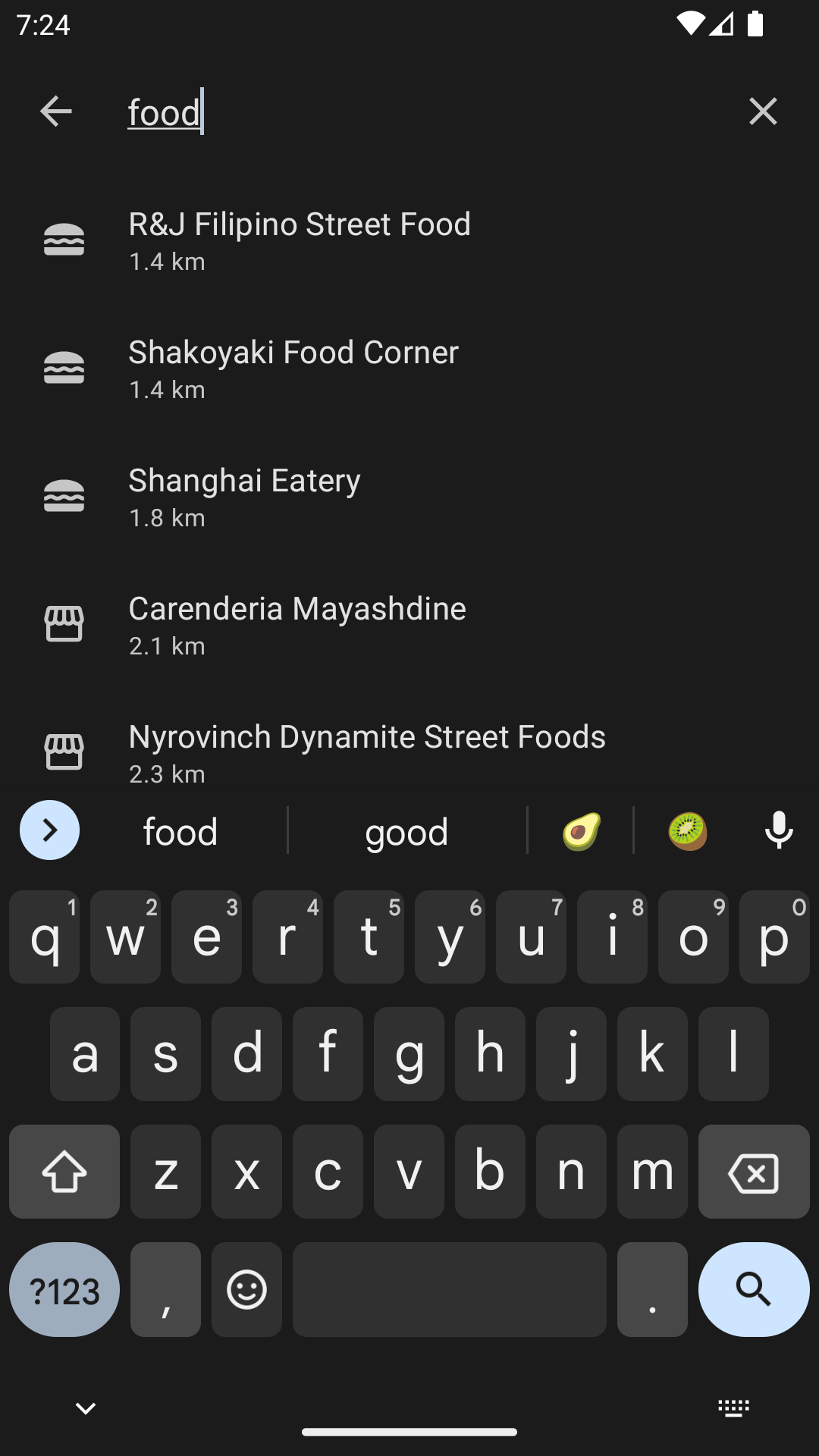This screenshot has width=819, height=1456.
Task: Go back from the search screen
Action: [55, 111]
